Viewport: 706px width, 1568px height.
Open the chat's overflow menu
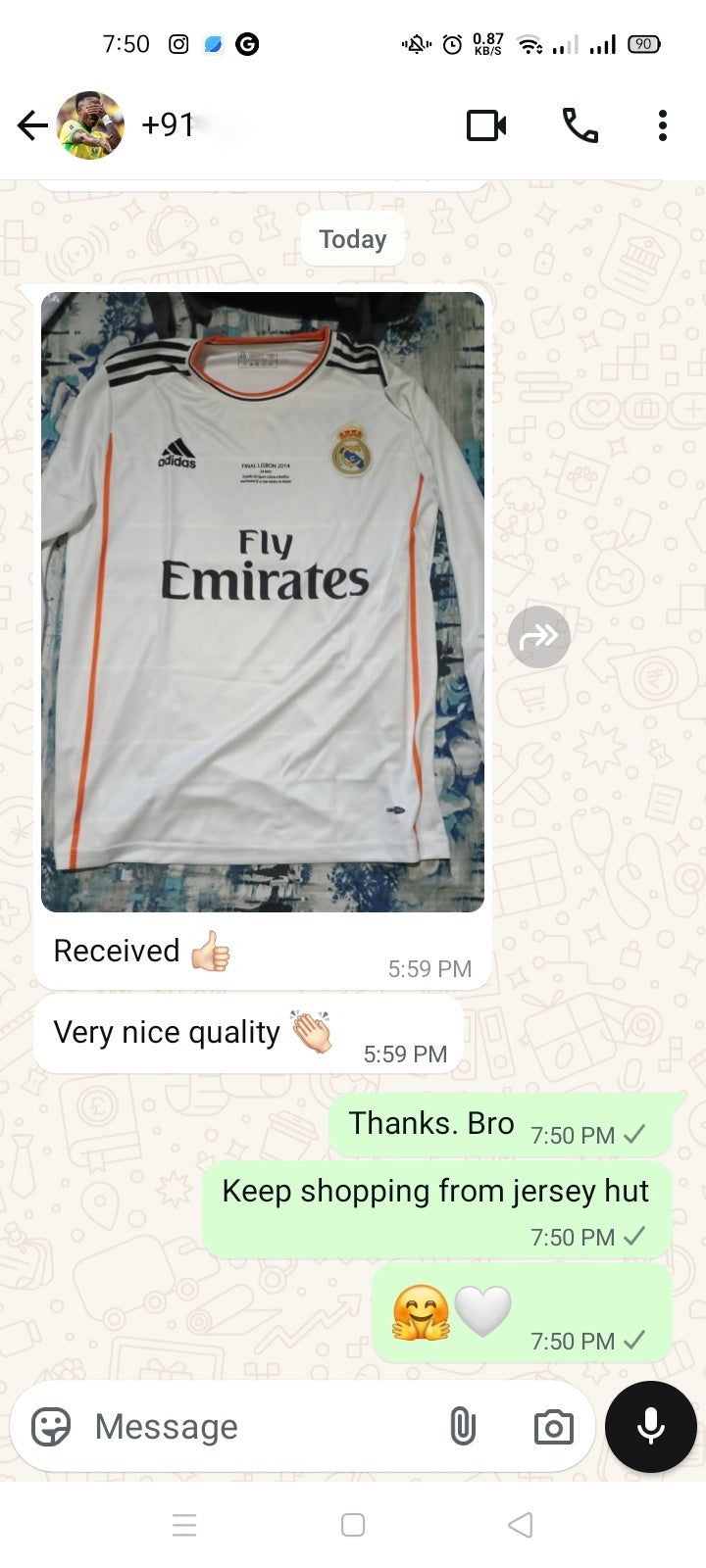pos(663,125)
